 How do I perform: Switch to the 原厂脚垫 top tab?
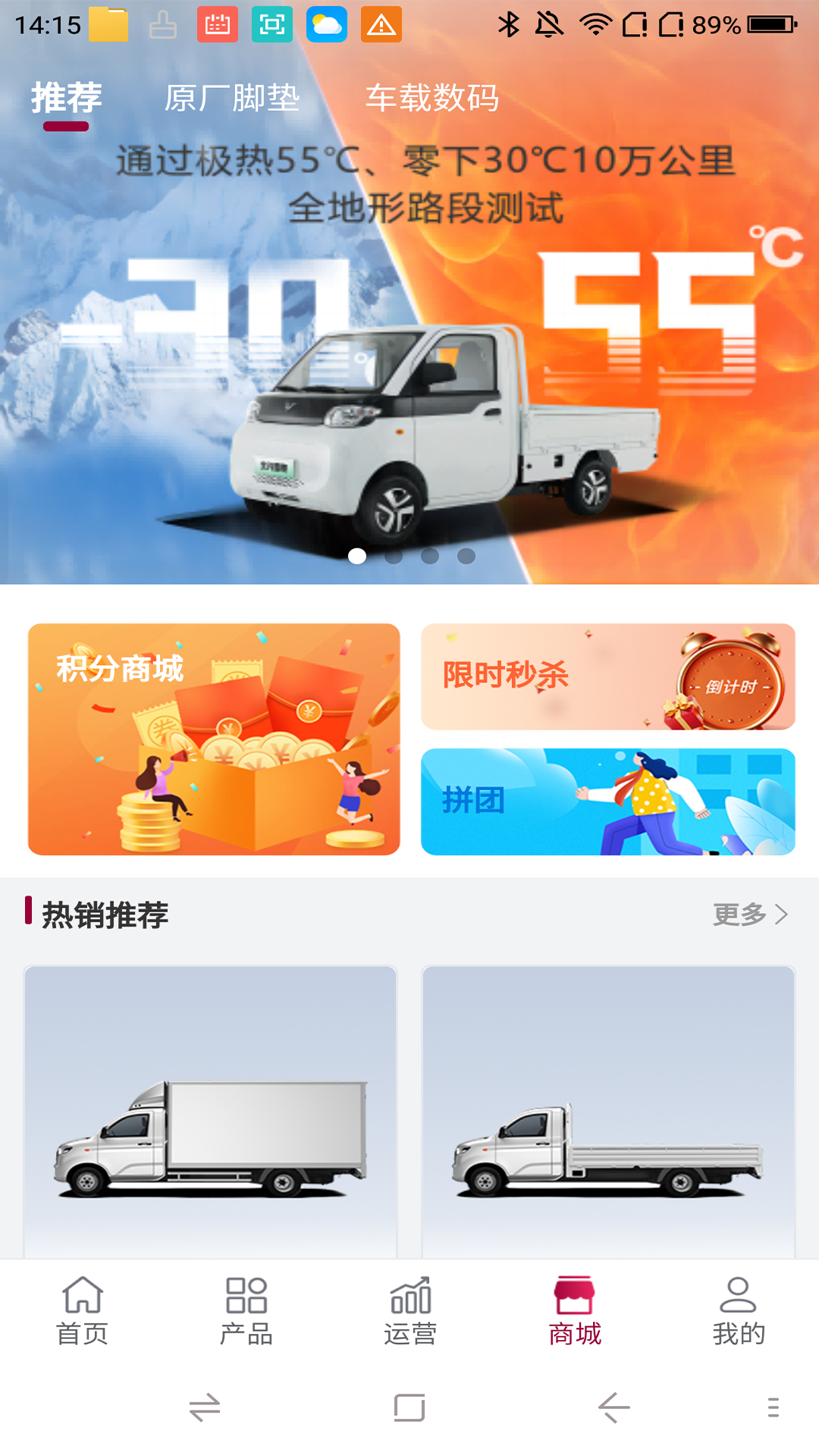232,98
